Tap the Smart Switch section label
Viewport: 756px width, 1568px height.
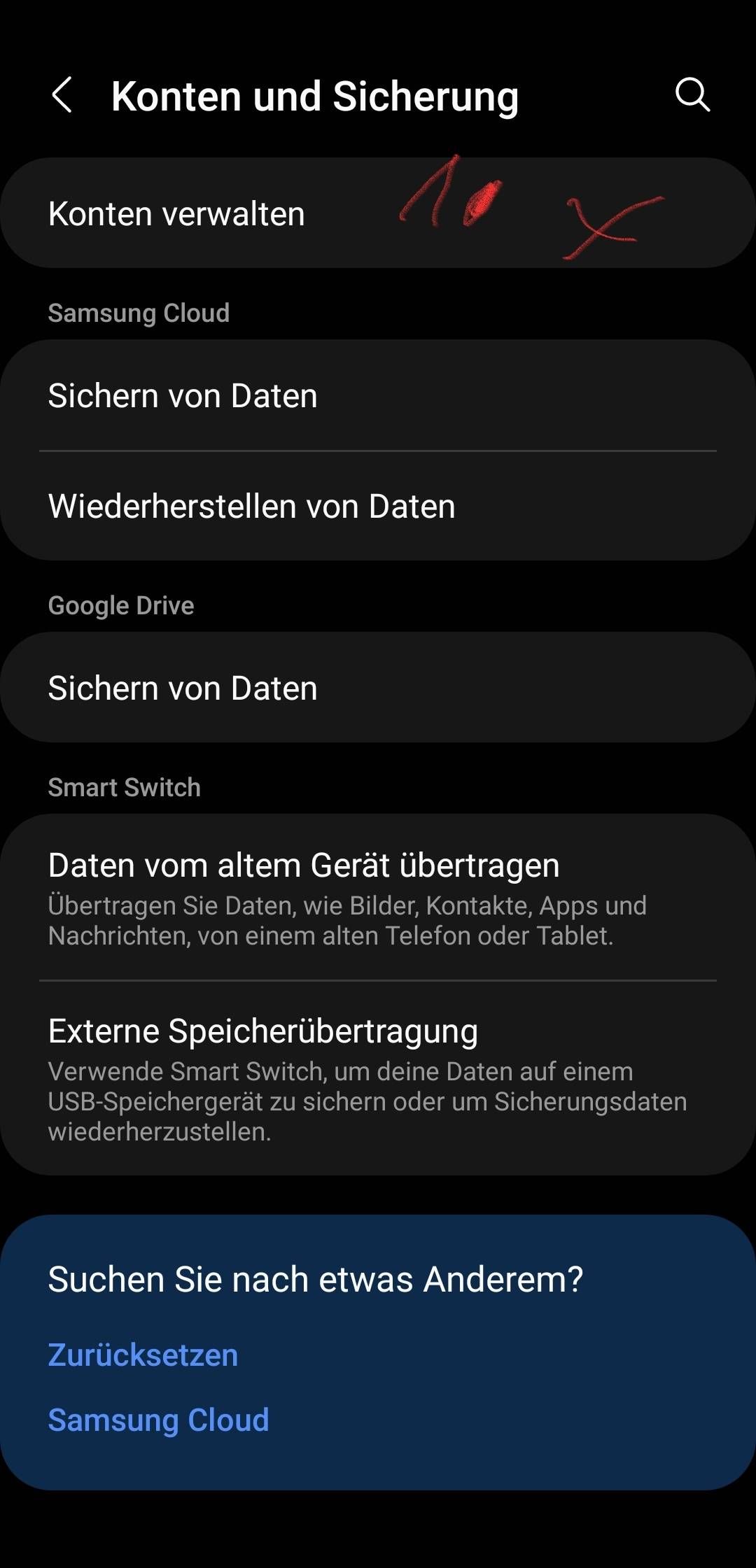(124, 787)
